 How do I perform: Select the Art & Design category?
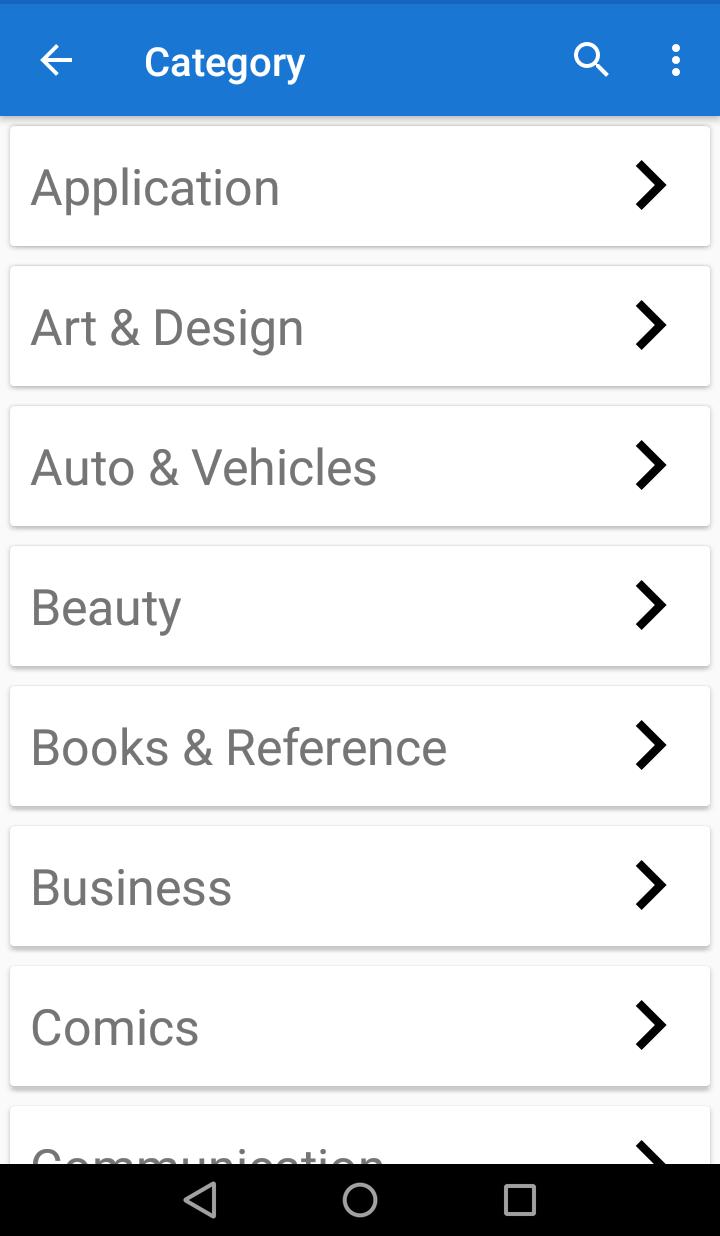point(360,326)
